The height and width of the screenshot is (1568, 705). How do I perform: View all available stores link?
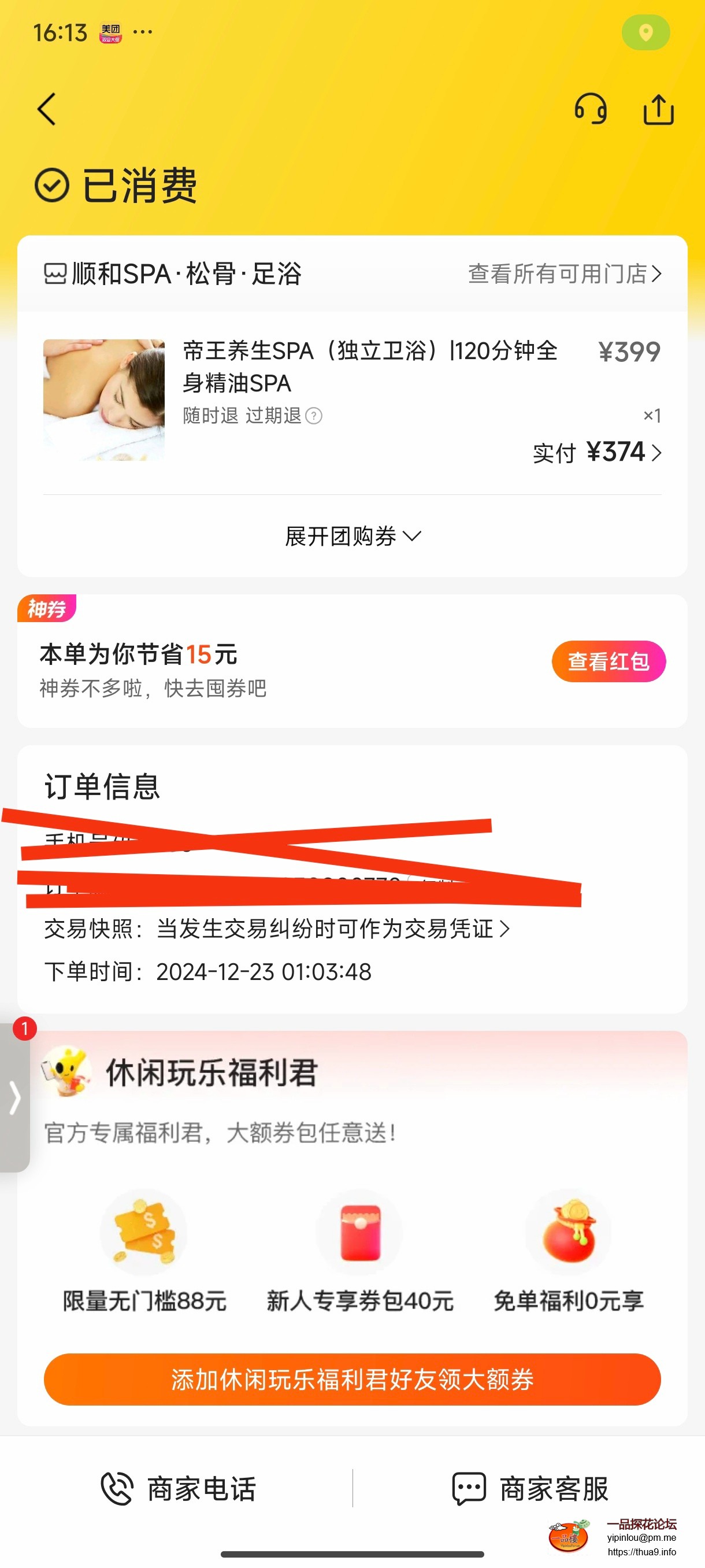[x=564, y=274]
